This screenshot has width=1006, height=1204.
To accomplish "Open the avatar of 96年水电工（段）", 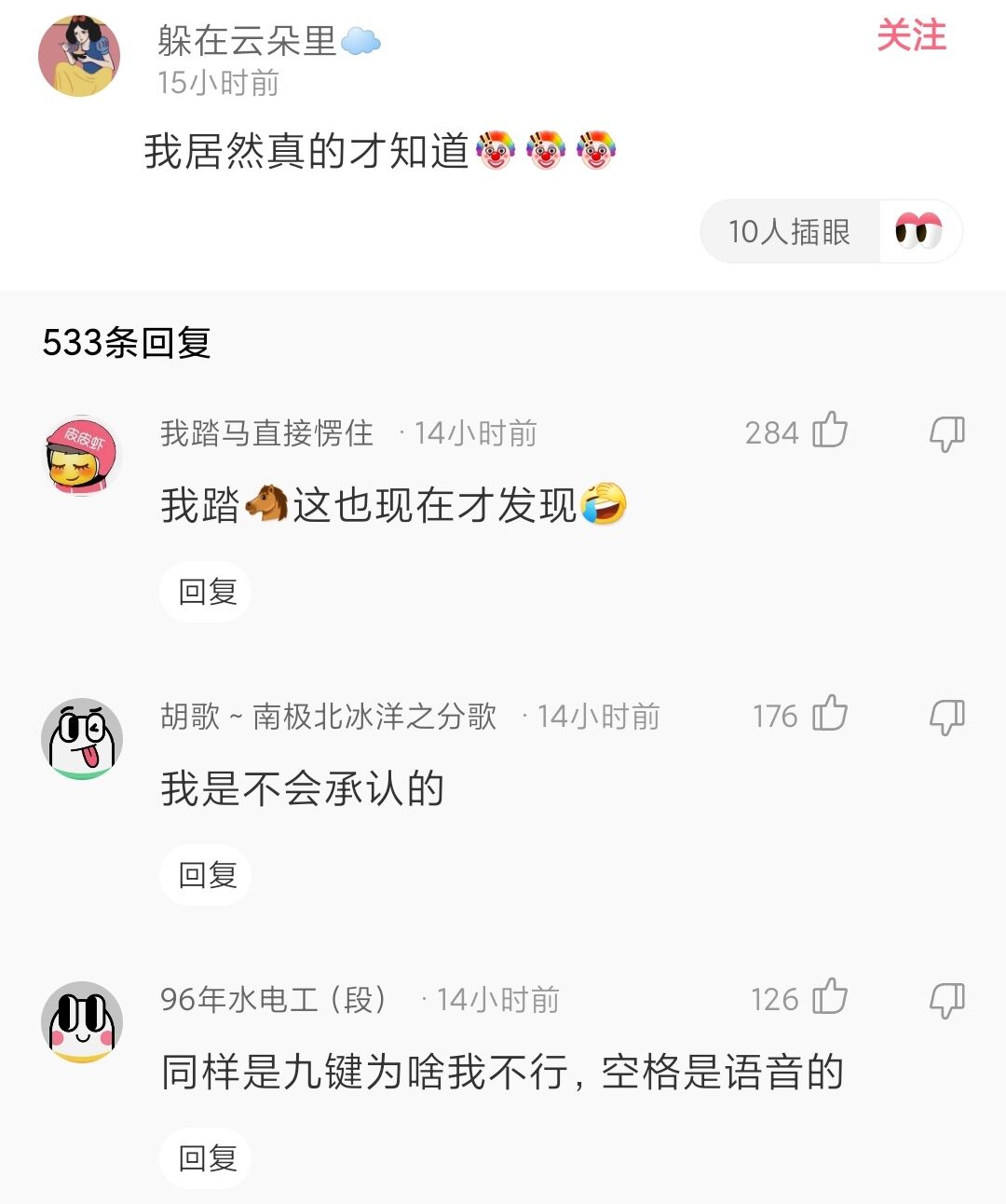I will [x=82, y=1022].
